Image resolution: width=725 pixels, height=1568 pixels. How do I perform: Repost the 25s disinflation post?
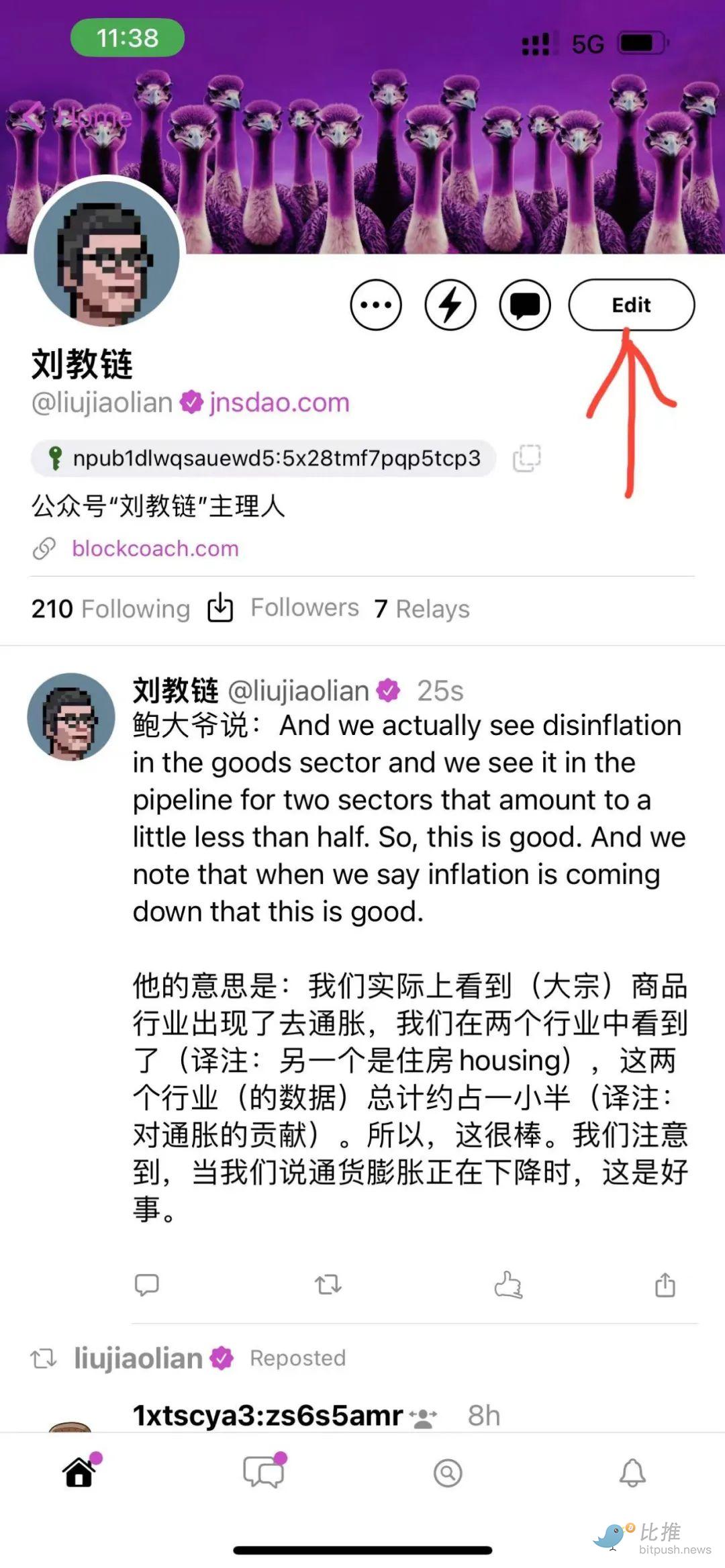[328, 1284]
